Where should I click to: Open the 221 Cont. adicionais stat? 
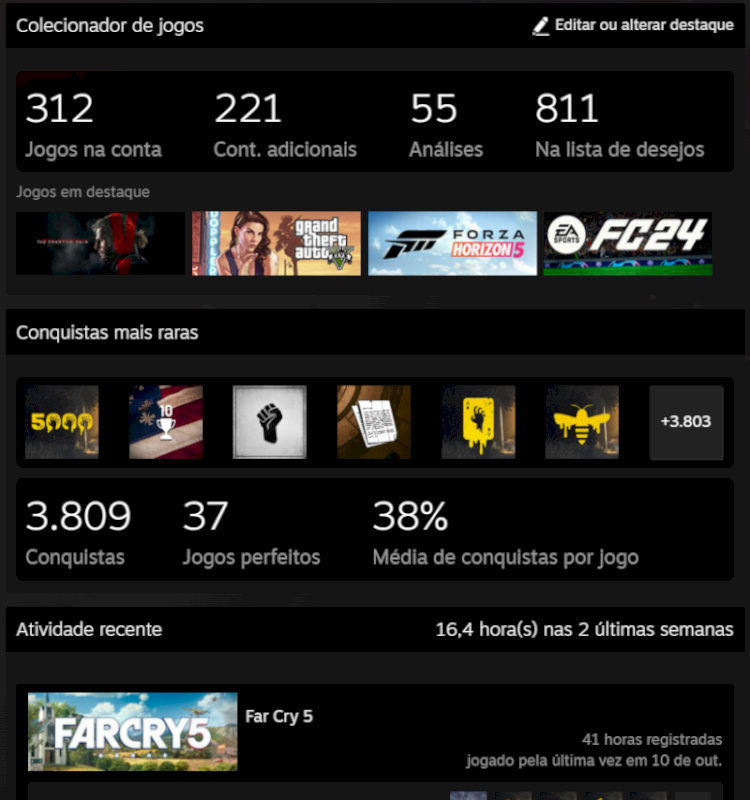coord(285,125)
